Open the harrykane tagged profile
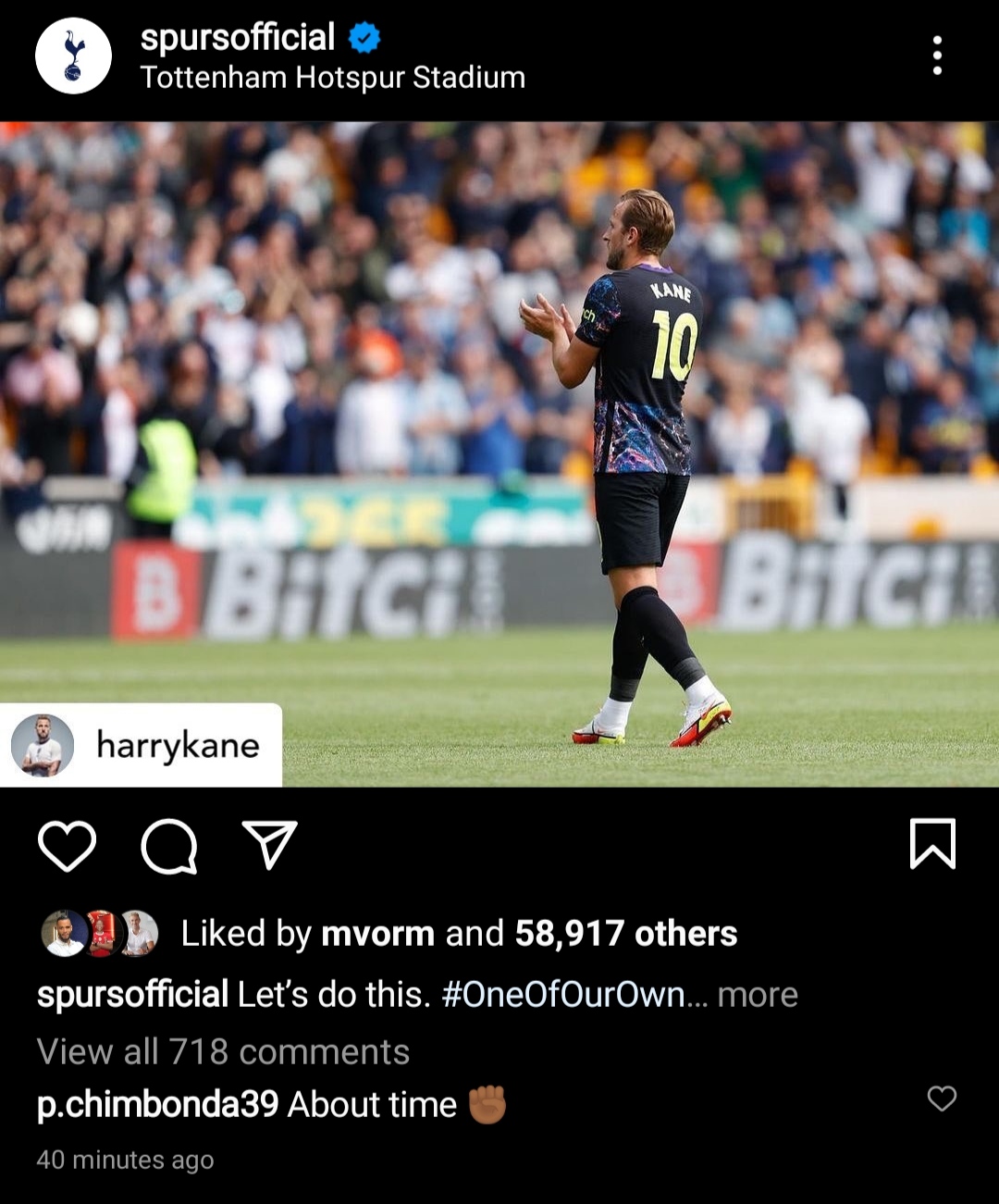The height and width of the screenshot is (1204, 999). [x=141, y=745]
